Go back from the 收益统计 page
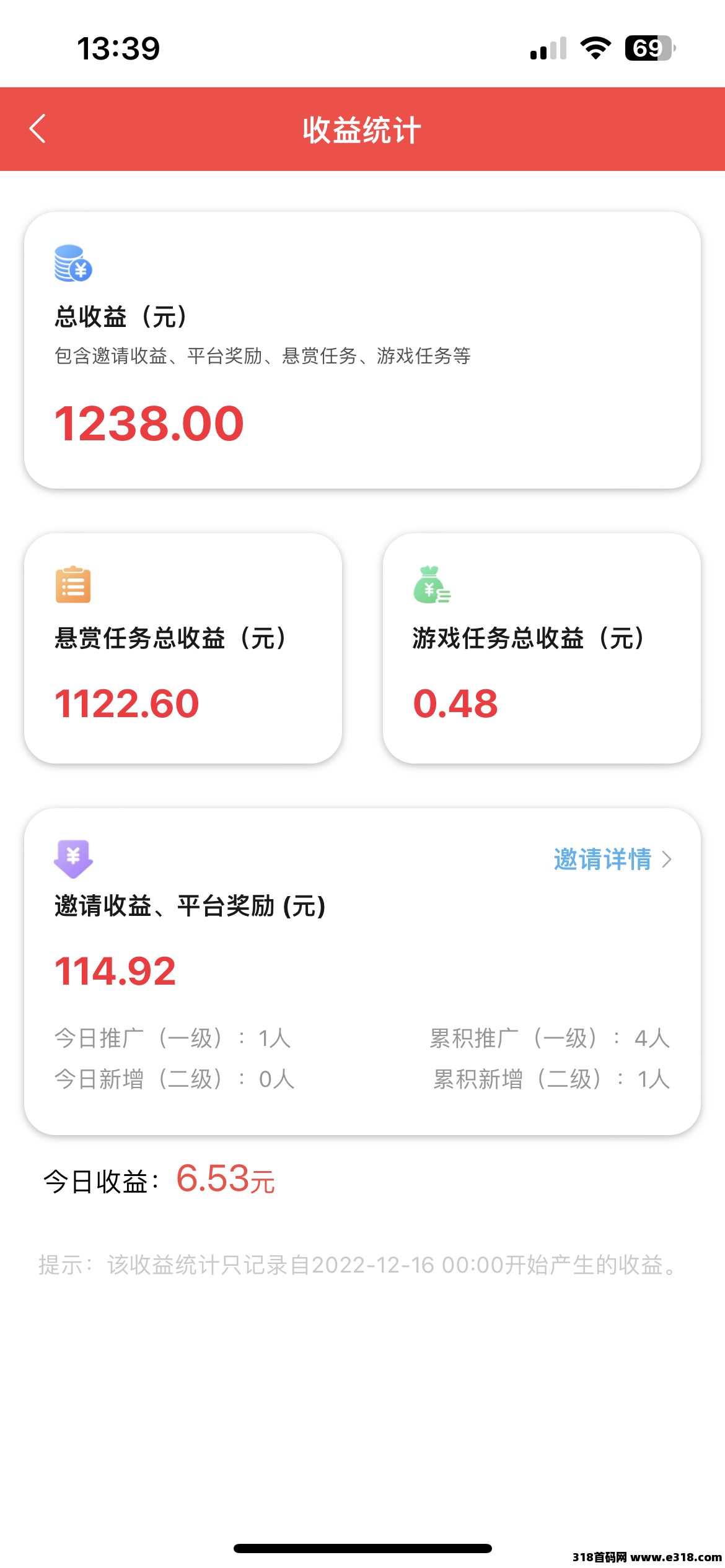This screenshot has width=725, height=1568. 38,129
